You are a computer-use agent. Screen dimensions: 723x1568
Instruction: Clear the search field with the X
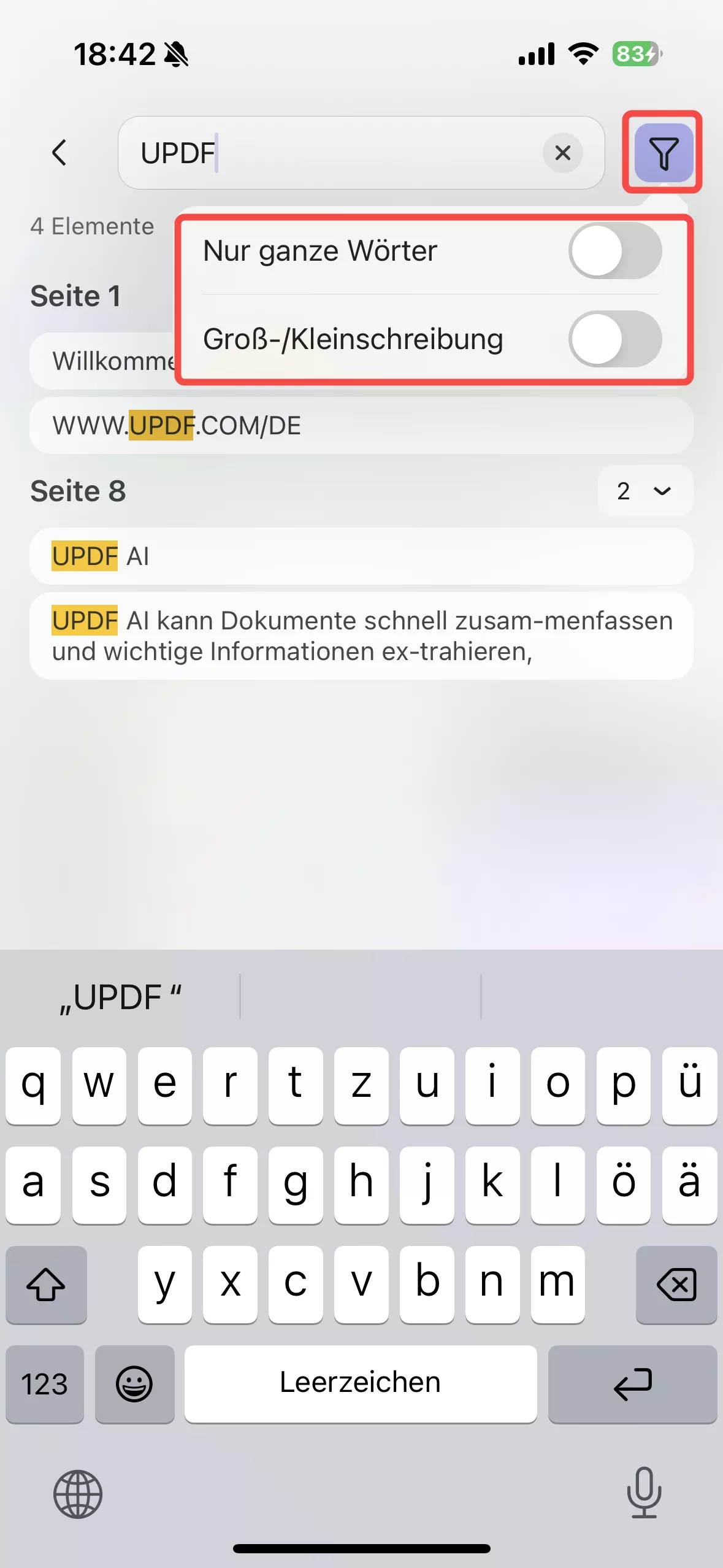[x=562, y=153]
